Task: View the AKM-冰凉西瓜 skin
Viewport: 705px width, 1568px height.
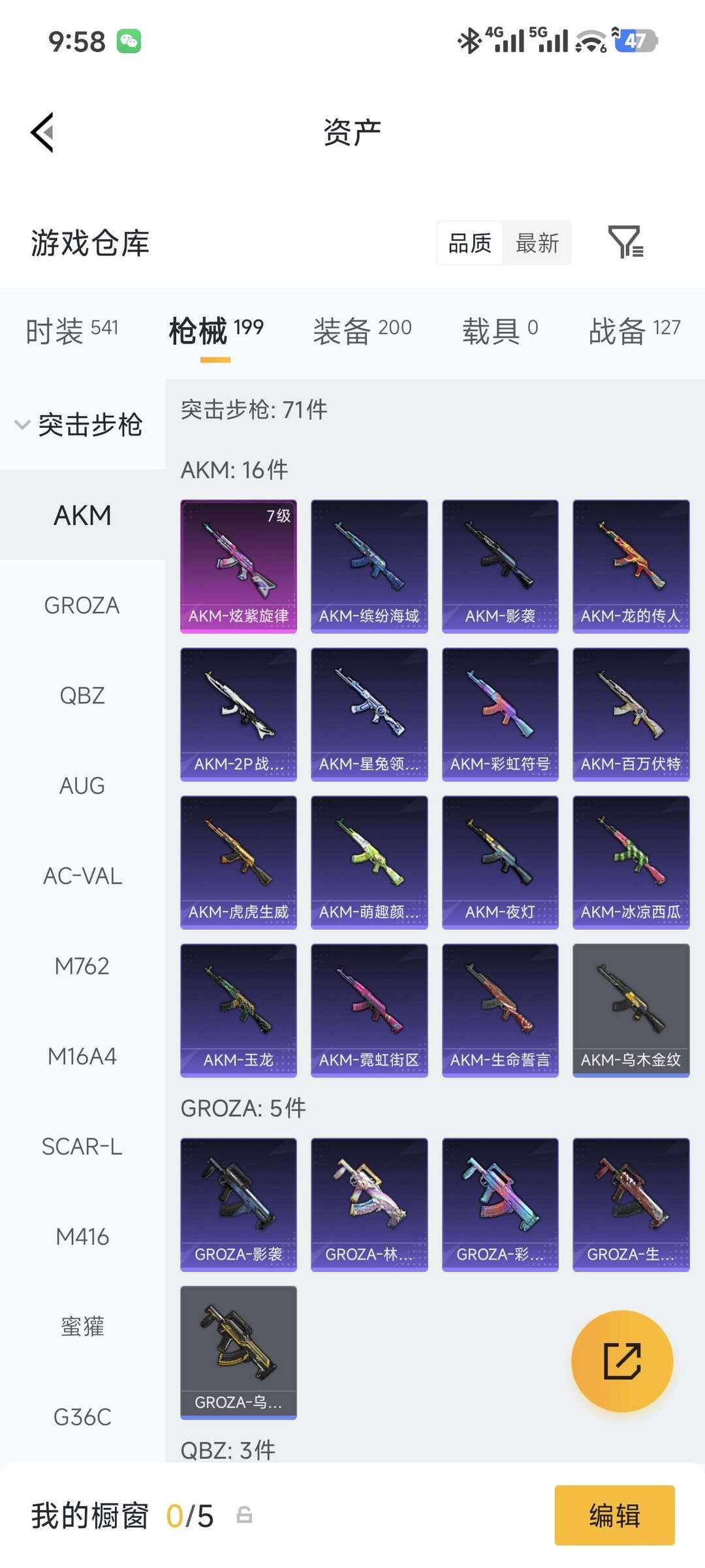Action: (631, 862)
